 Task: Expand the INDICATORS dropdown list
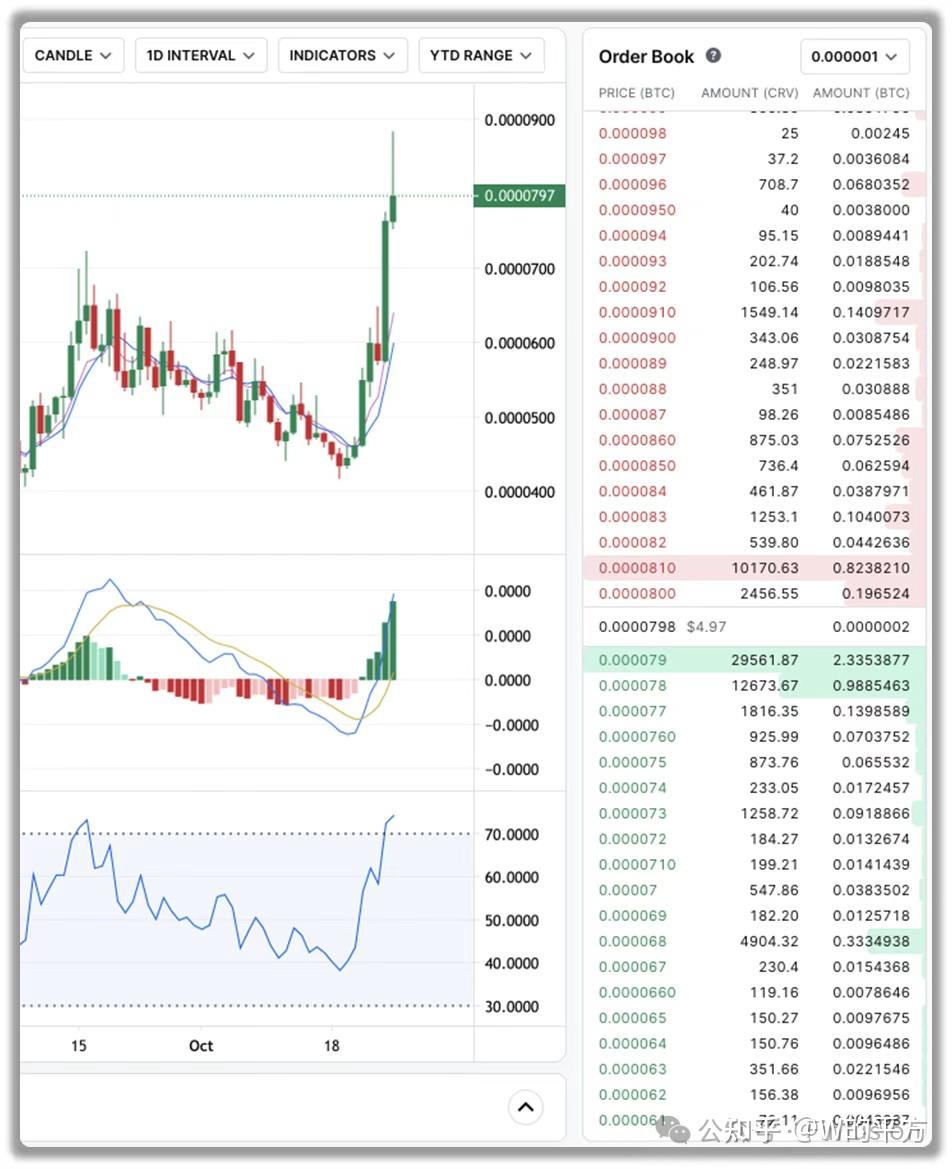pyautogui.click(x=391, y=56)
